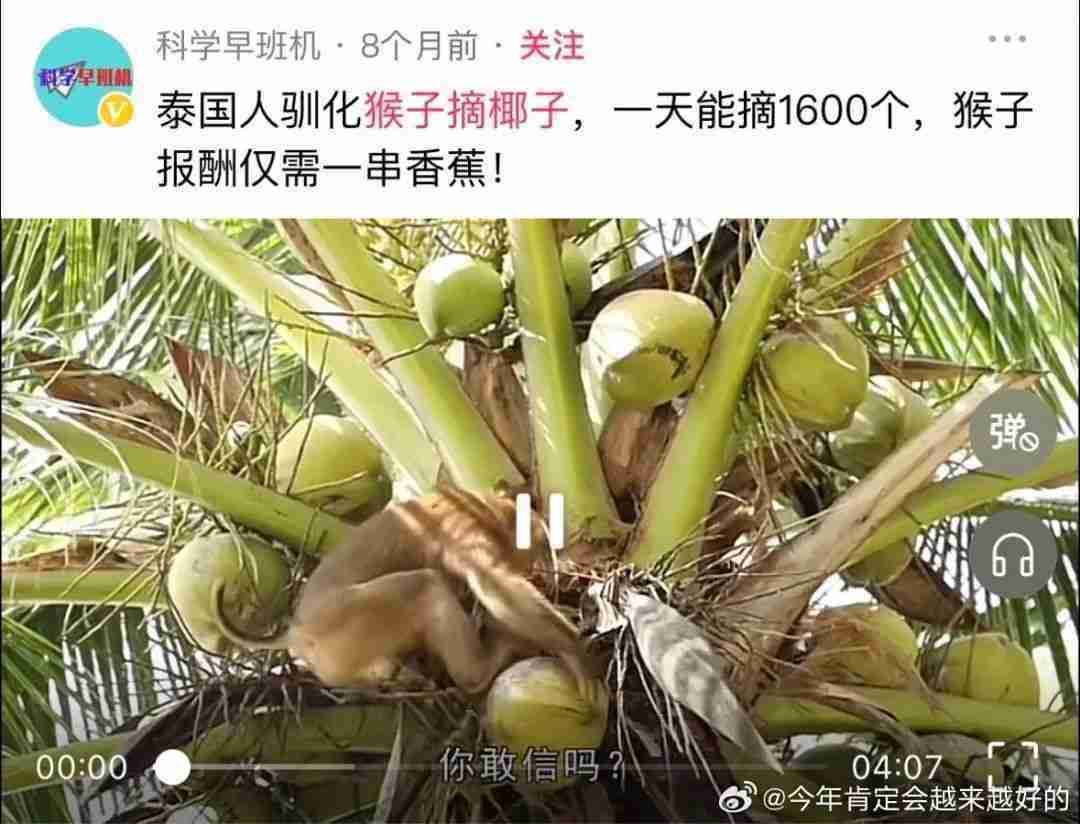Switch to audio-only headphone mode
This screenshot has height=824, width=1080.
point(1012,553)
